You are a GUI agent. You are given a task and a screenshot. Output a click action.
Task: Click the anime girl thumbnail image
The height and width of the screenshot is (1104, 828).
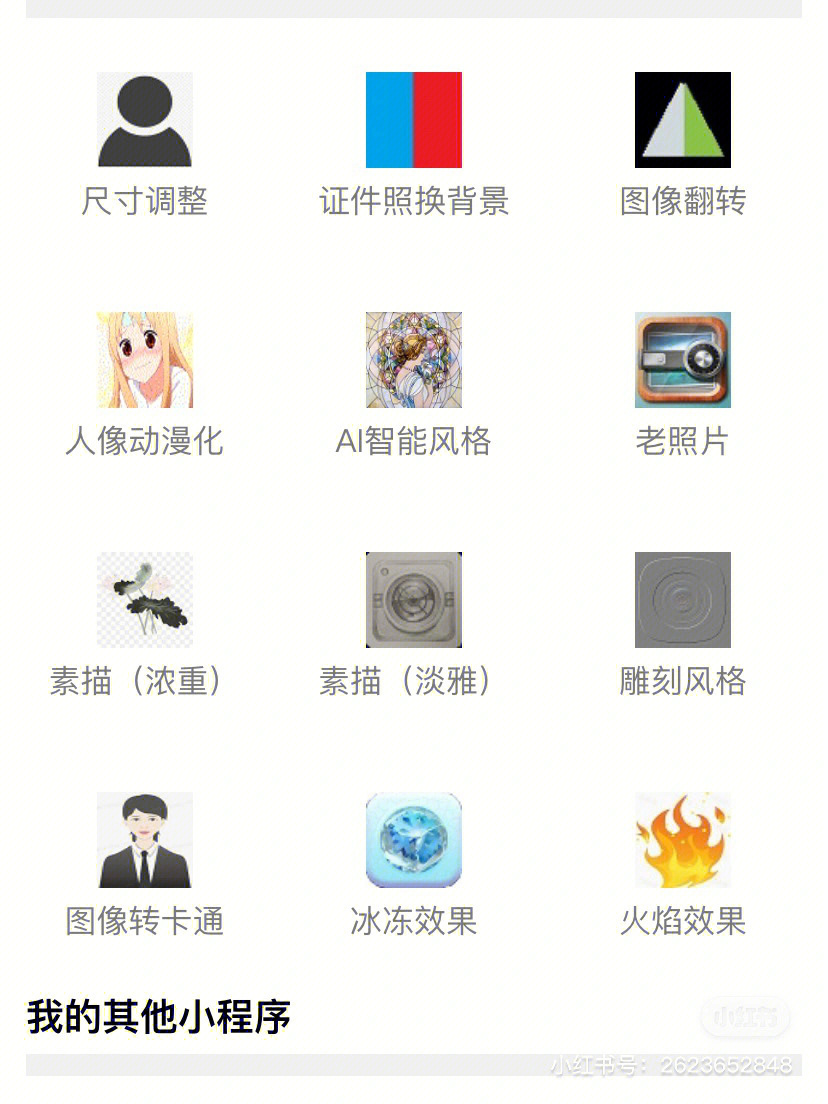point(145,360)
